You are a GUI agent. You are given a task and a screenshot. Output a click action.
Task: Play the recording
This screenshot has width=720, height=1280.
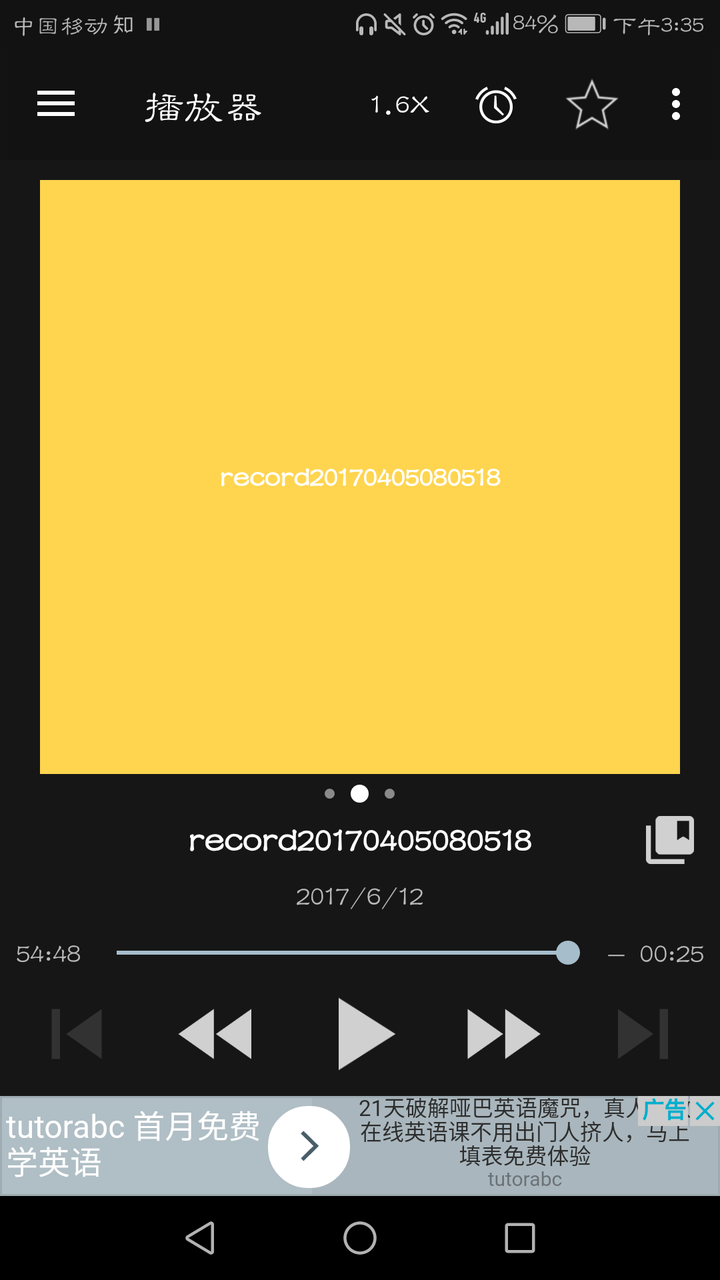tap(364, 1033)
